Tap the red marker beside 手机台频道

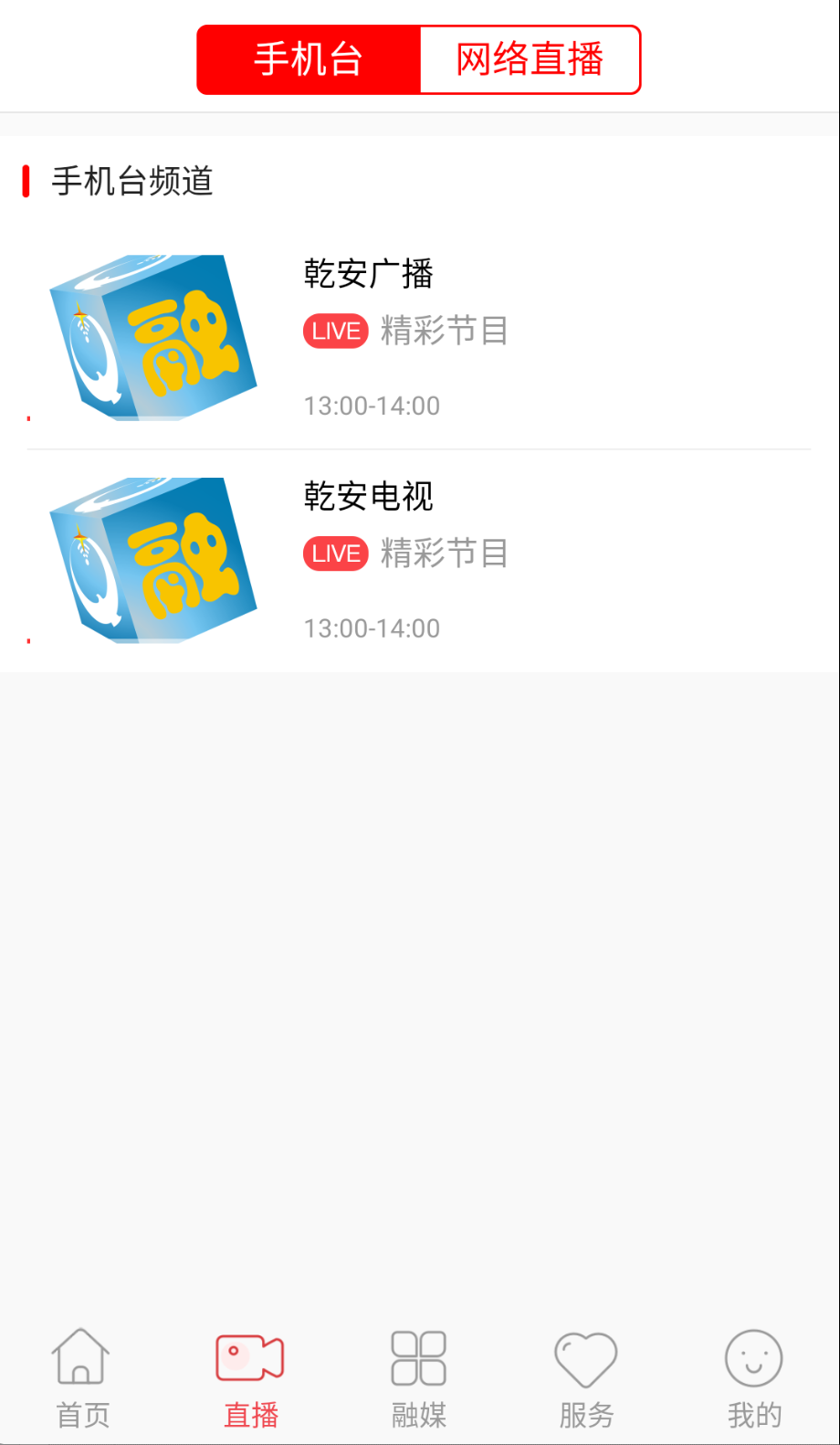(x=27, y=182)
